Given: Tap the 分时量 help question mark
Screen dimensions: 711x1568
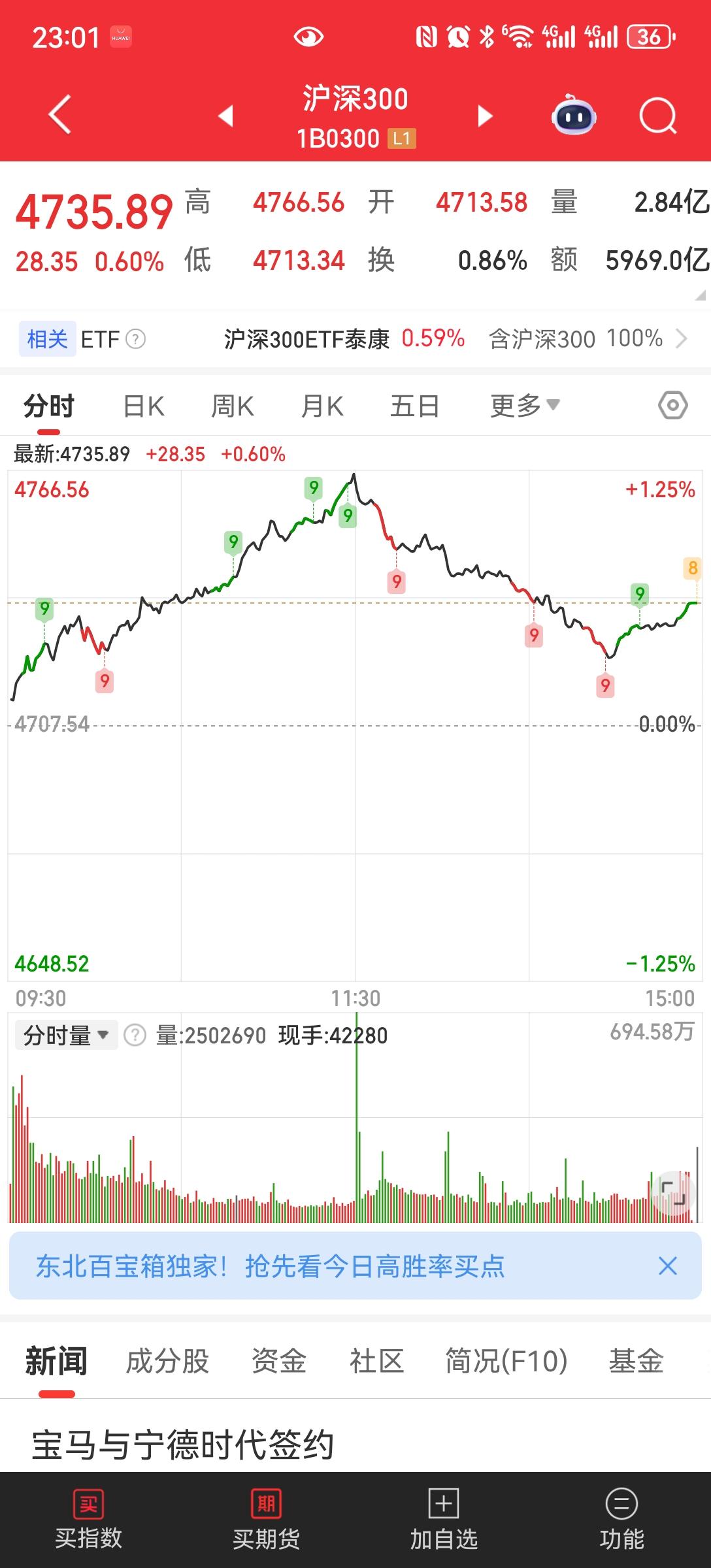Looking at the screenshot, I should 135,1034.
